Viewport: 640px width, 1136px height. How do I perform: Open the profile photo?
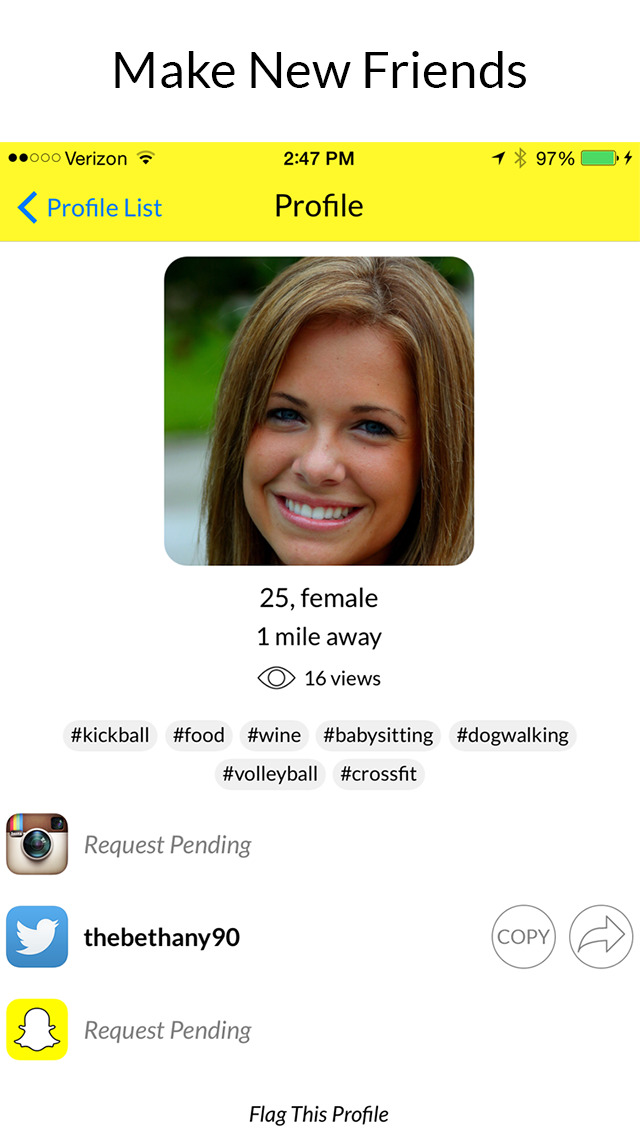pos(318,411)
